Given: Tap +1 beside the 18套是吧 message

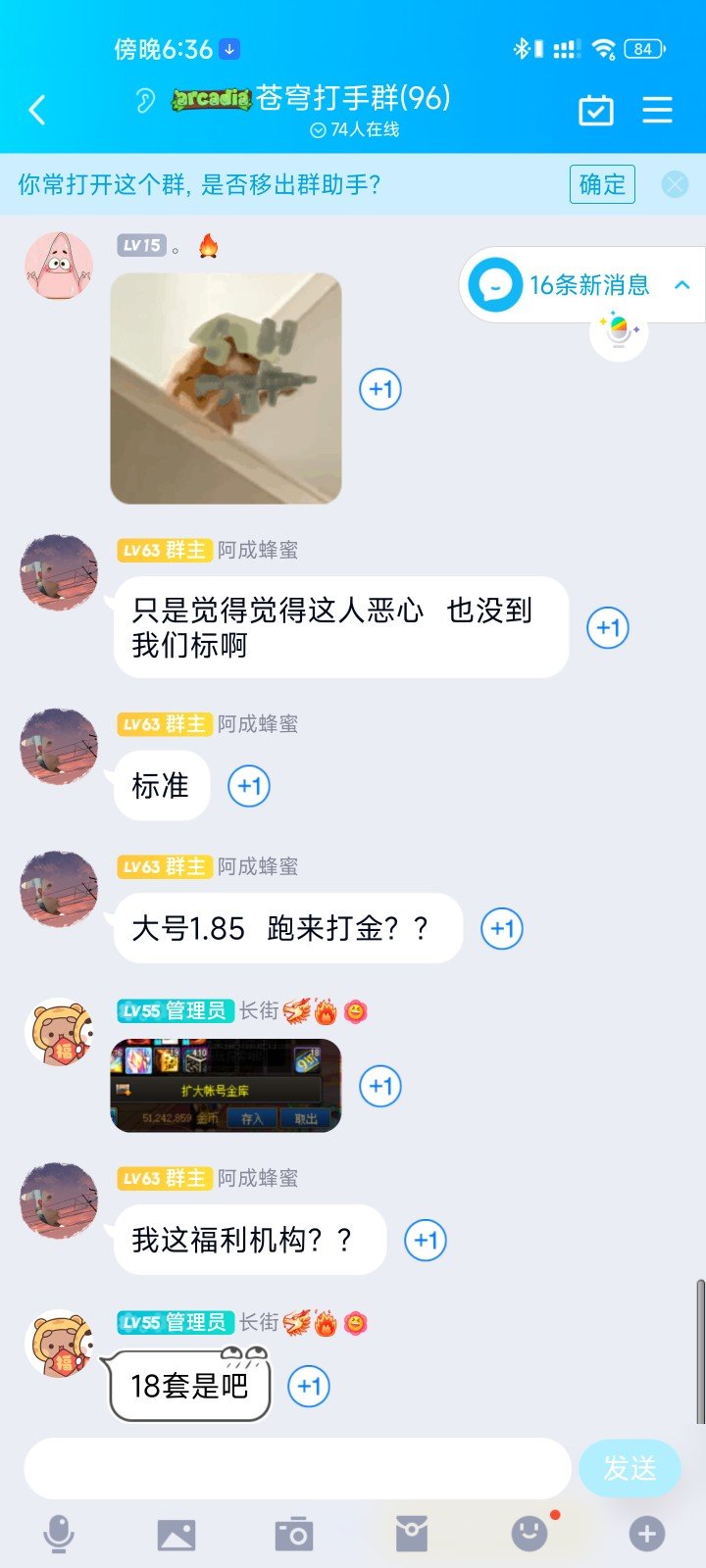Looking at the screenshot, I should pyautogui.click(x=309, y=1386).
